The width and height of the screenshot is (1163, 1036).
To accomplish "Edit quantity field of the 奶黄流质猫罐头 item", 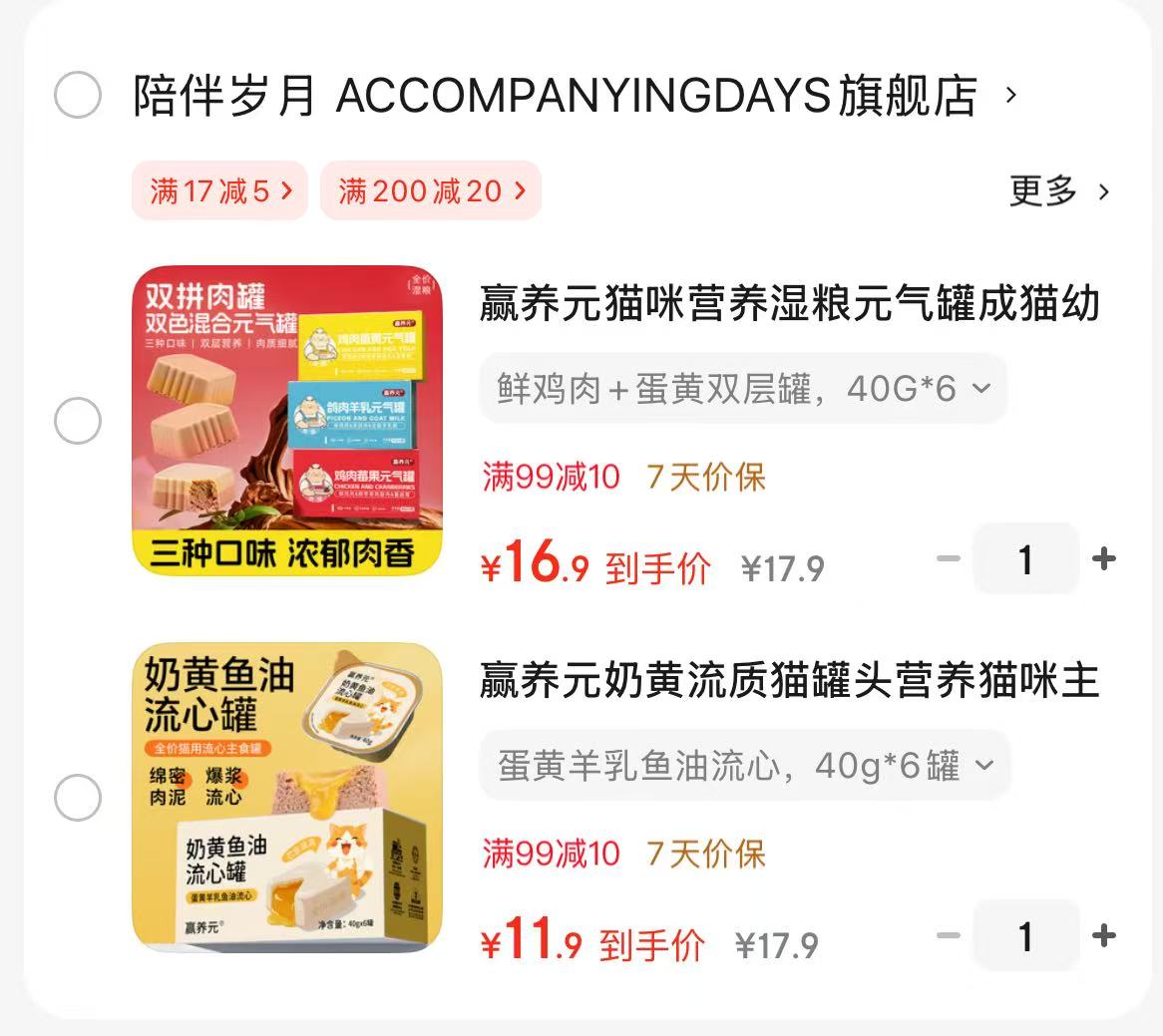I will pyautogui.click(x=1025, y=936).
